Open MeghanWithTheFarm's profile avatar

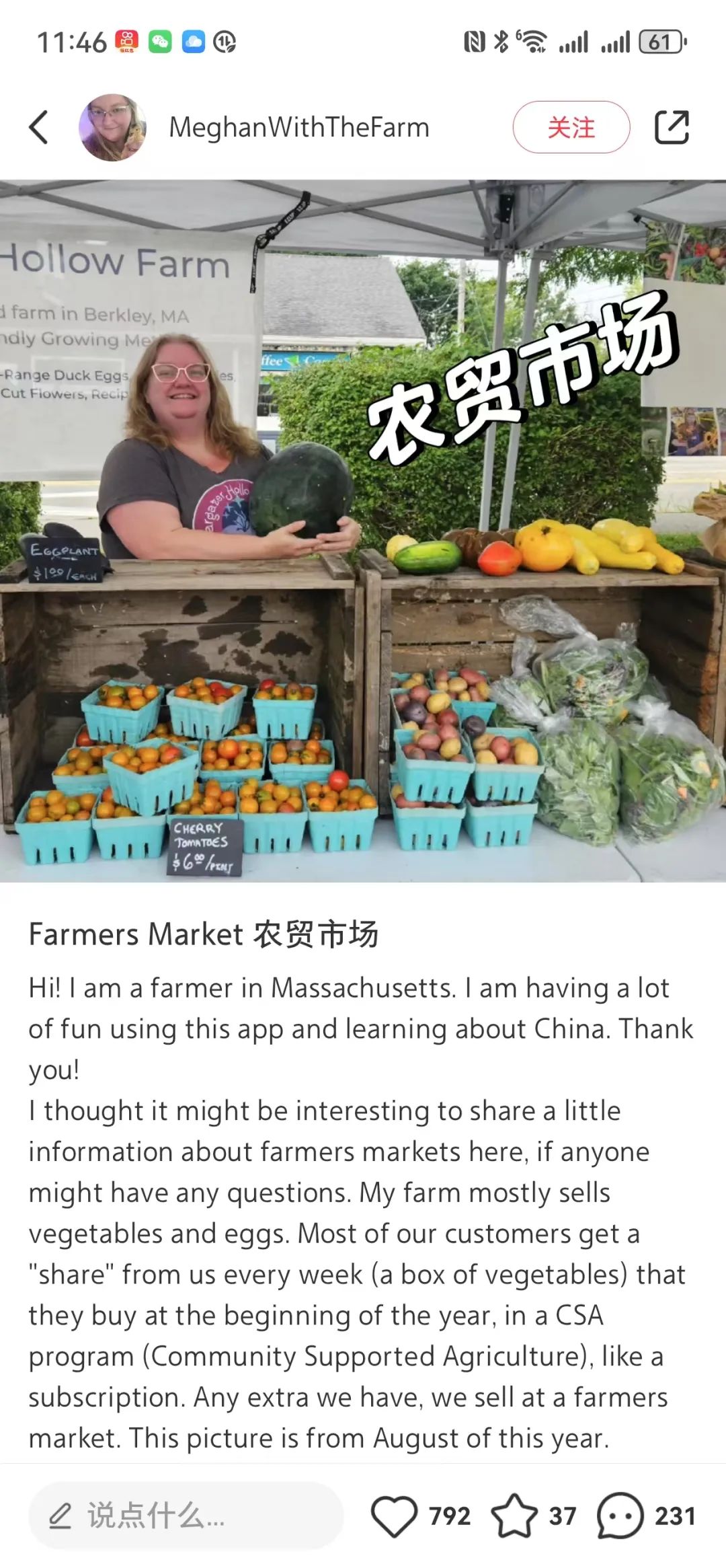point(112,127)
